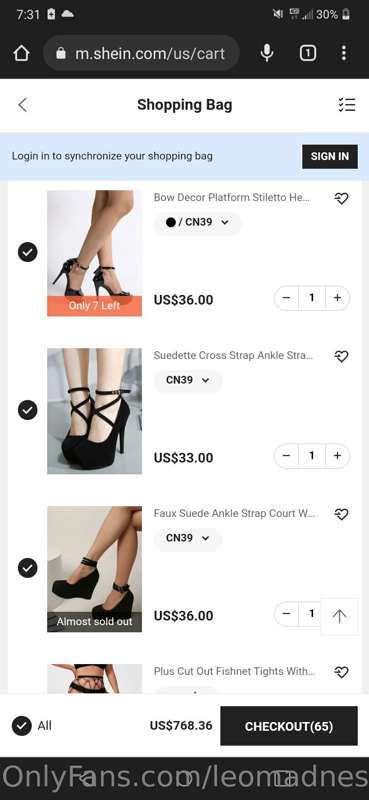Uncheck the Bow Decor Platform Stiletto item
369x800 pixels.
(28, 252)
